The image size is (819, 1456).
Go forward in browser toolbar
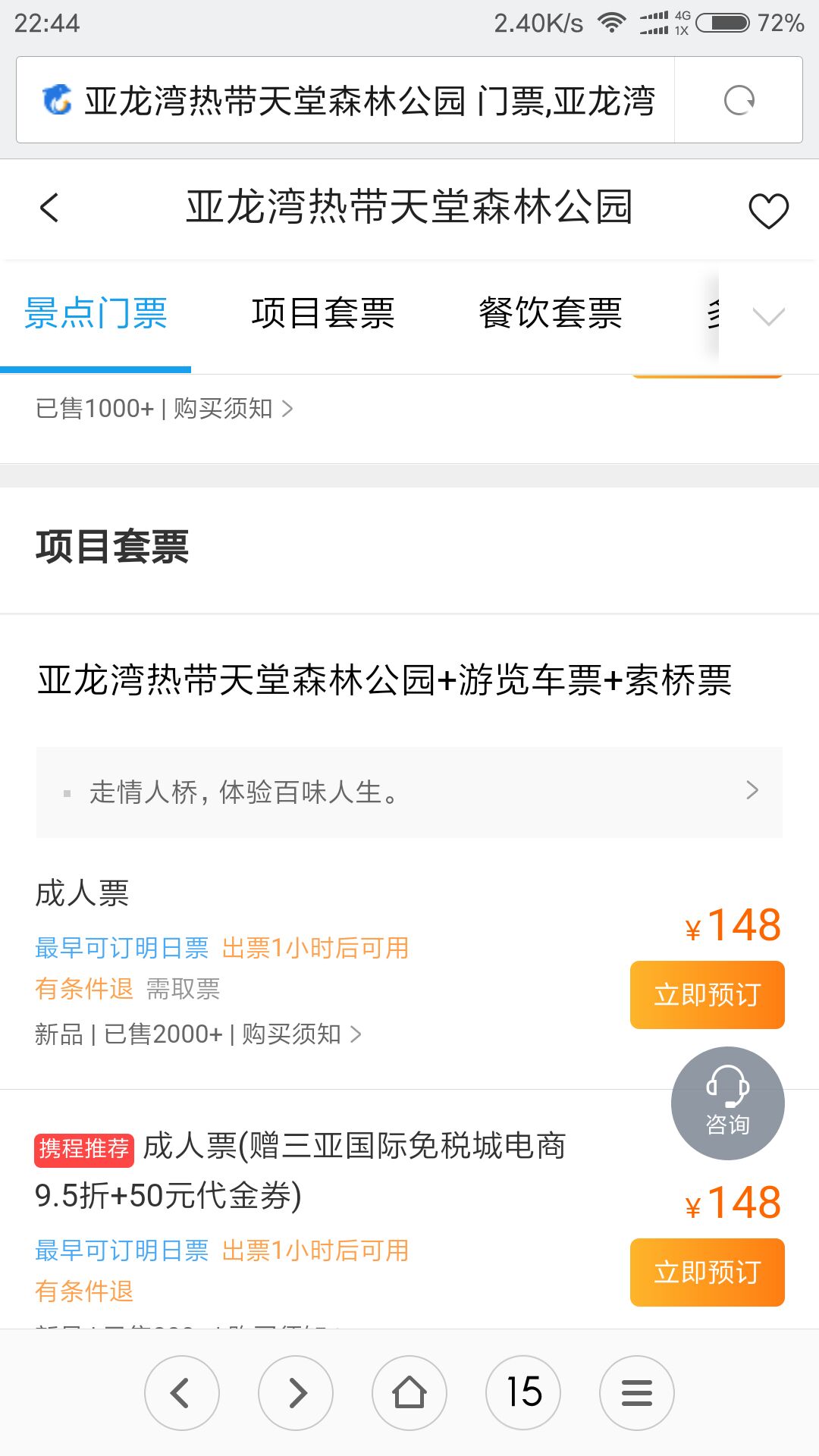coord(296,1393)
